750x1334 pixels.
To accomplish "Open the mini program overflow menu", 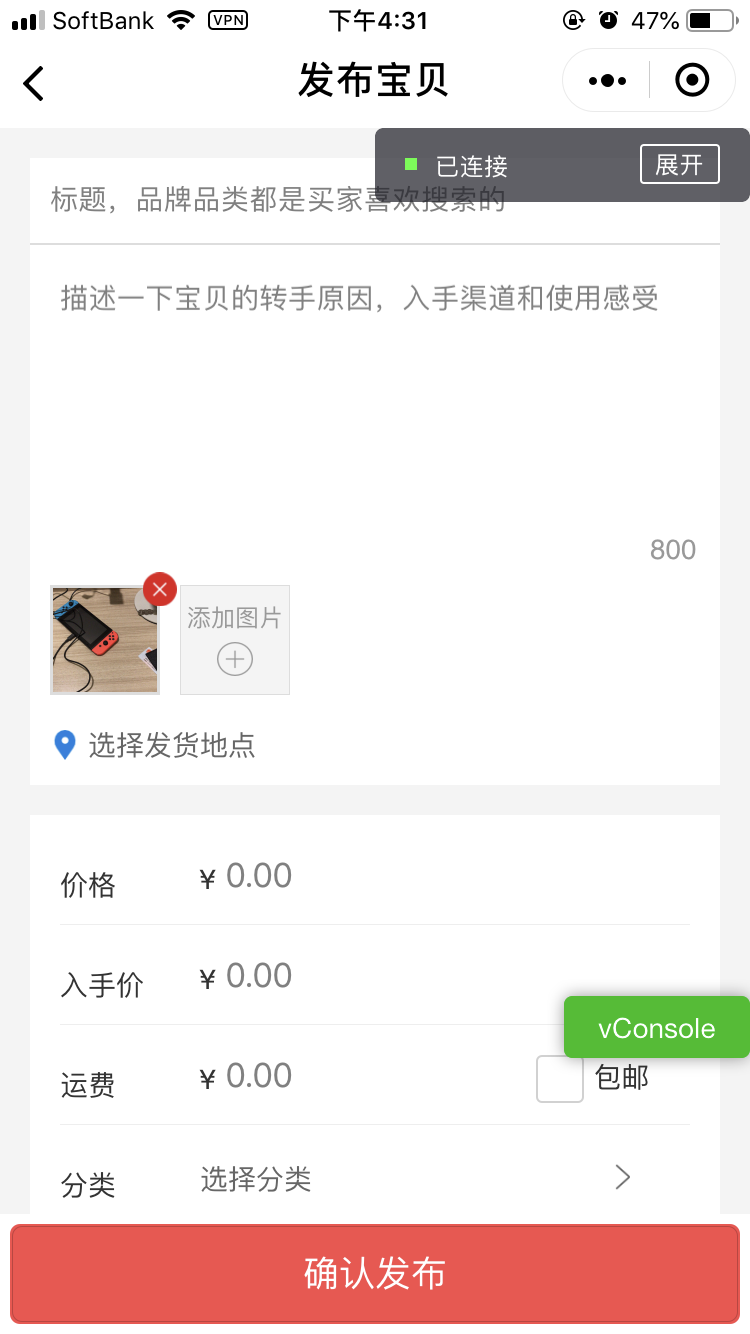I will [607, 81].
